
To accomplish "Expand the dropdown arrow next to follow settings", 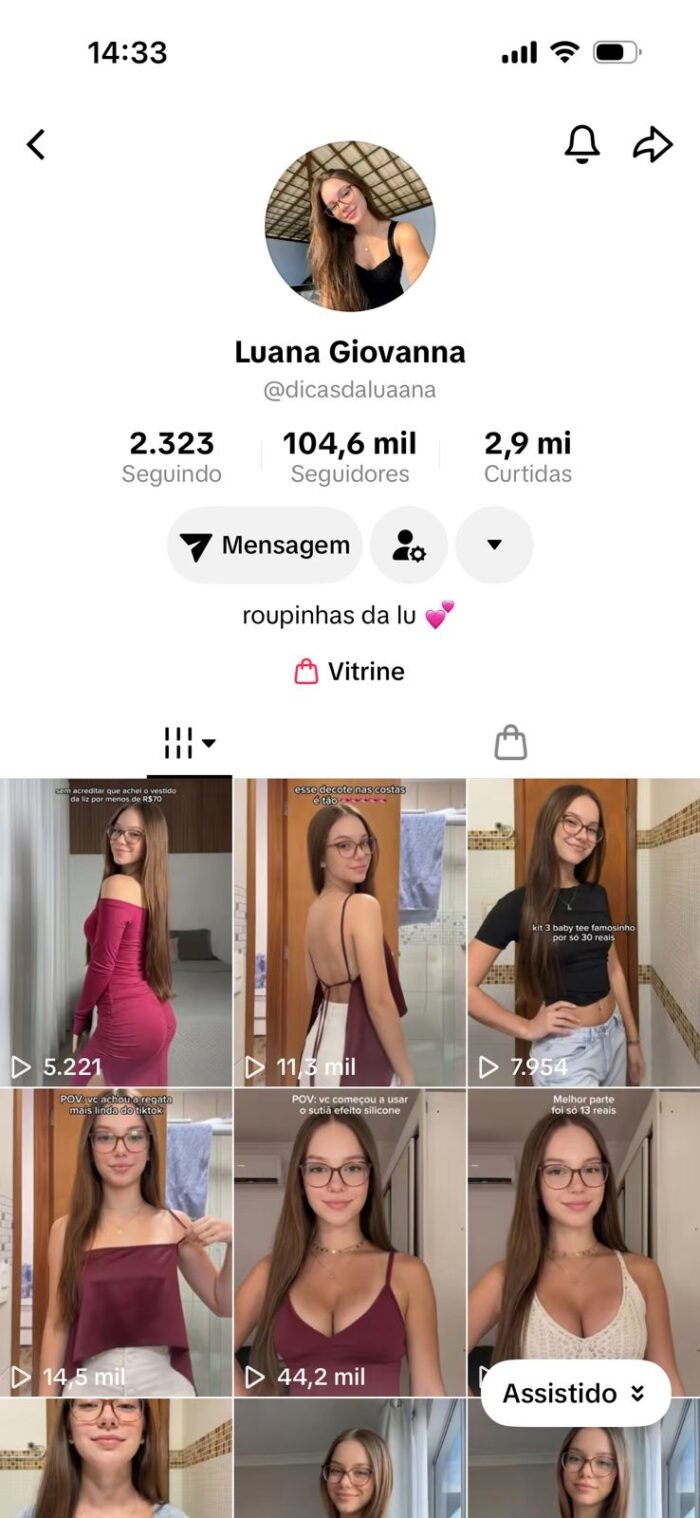I will coord(494,545).
